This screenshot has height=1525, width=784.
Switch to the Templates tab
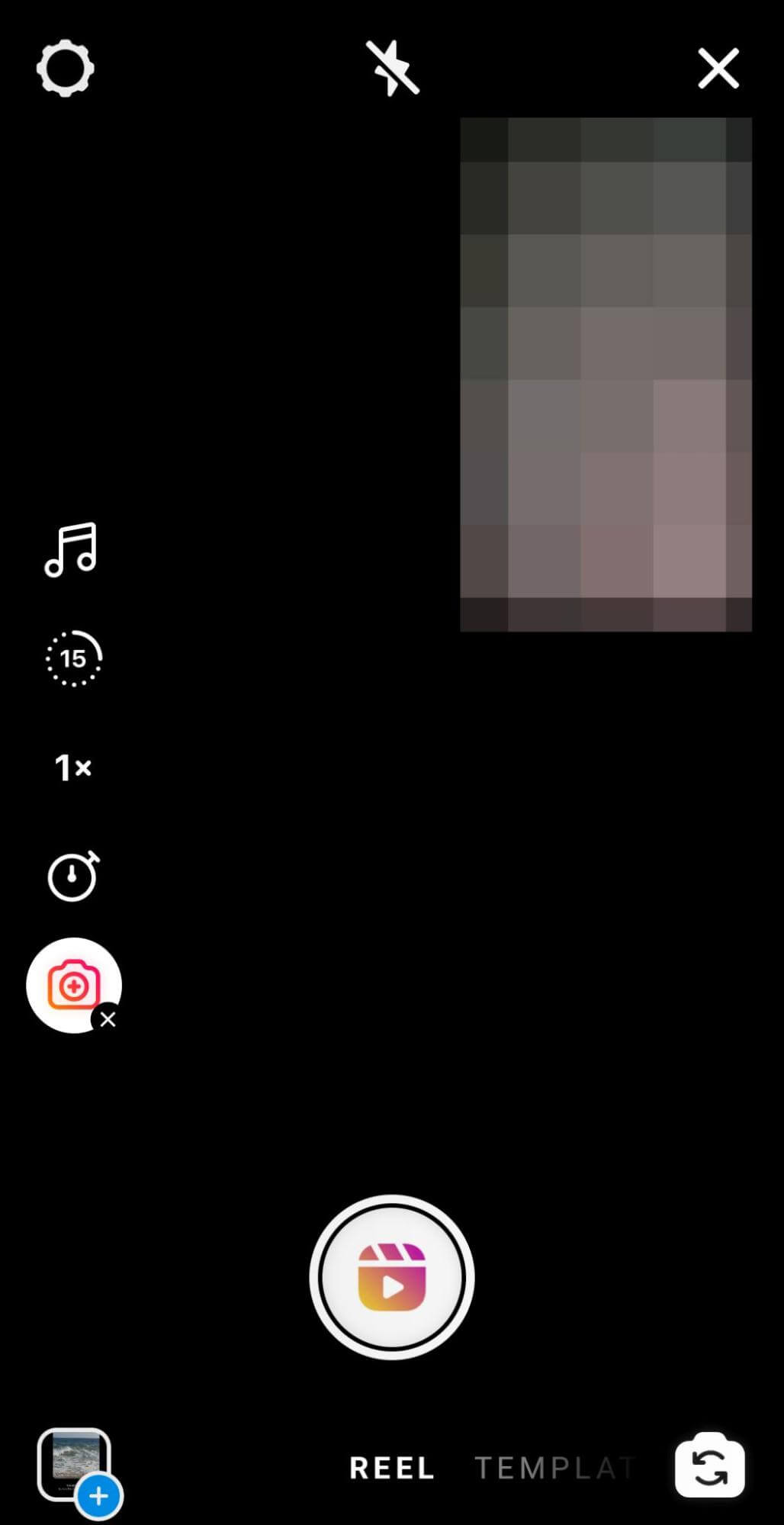point(554,1467)
